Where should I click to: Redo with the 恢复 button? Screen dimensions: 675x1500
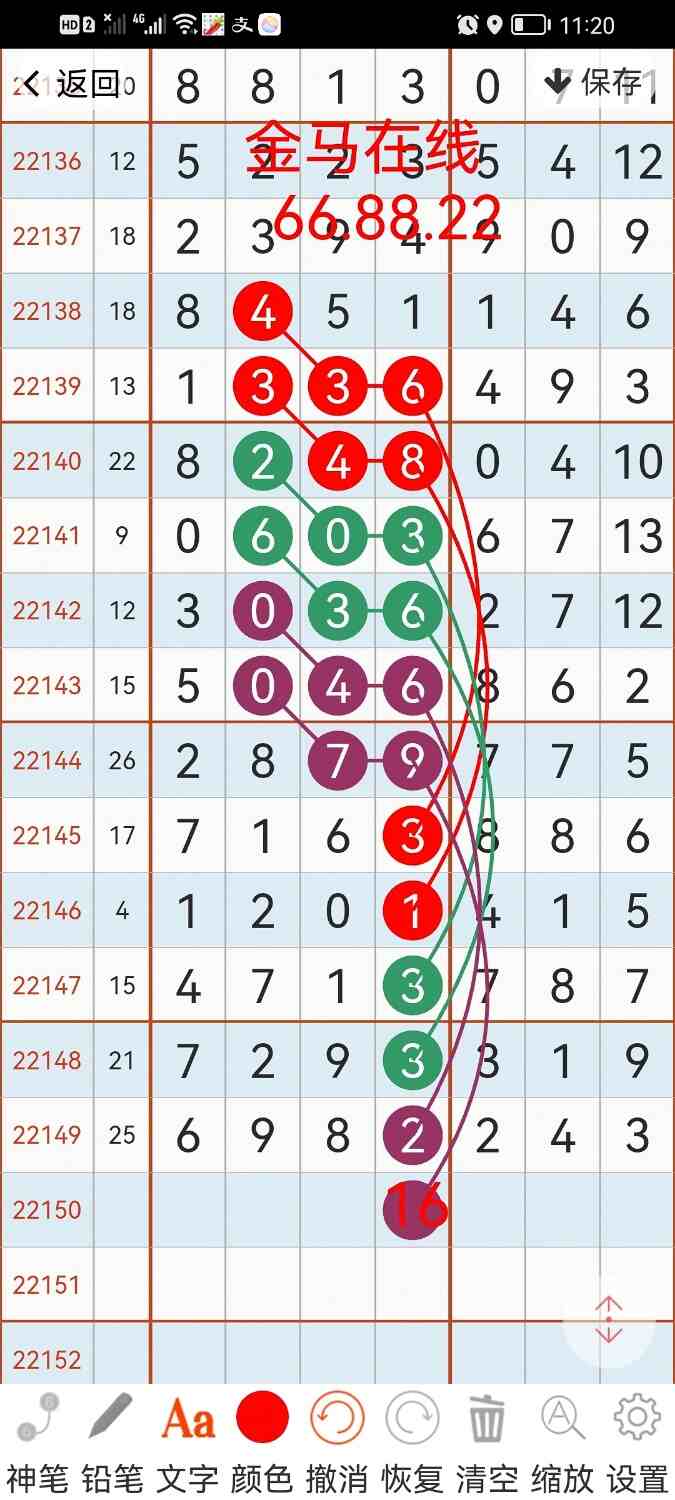(412, 1440)
